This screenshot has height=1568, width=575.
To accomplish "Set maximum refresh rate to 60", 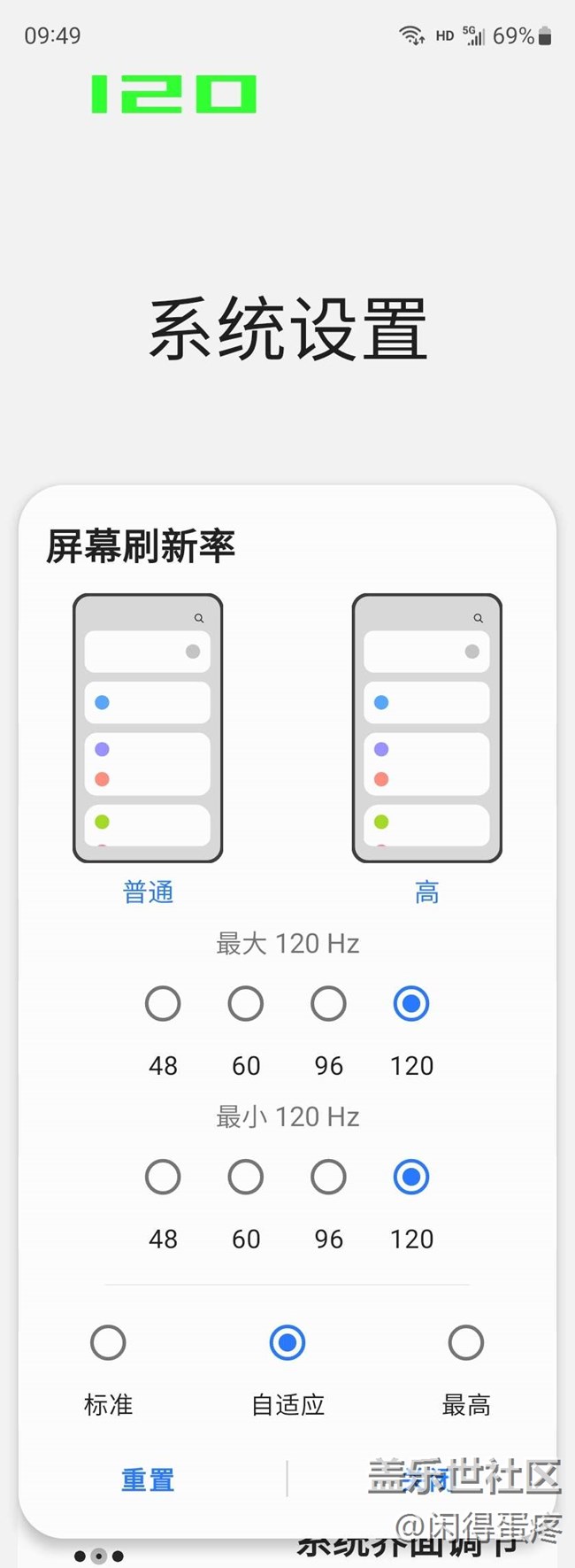I will 246,1004.
